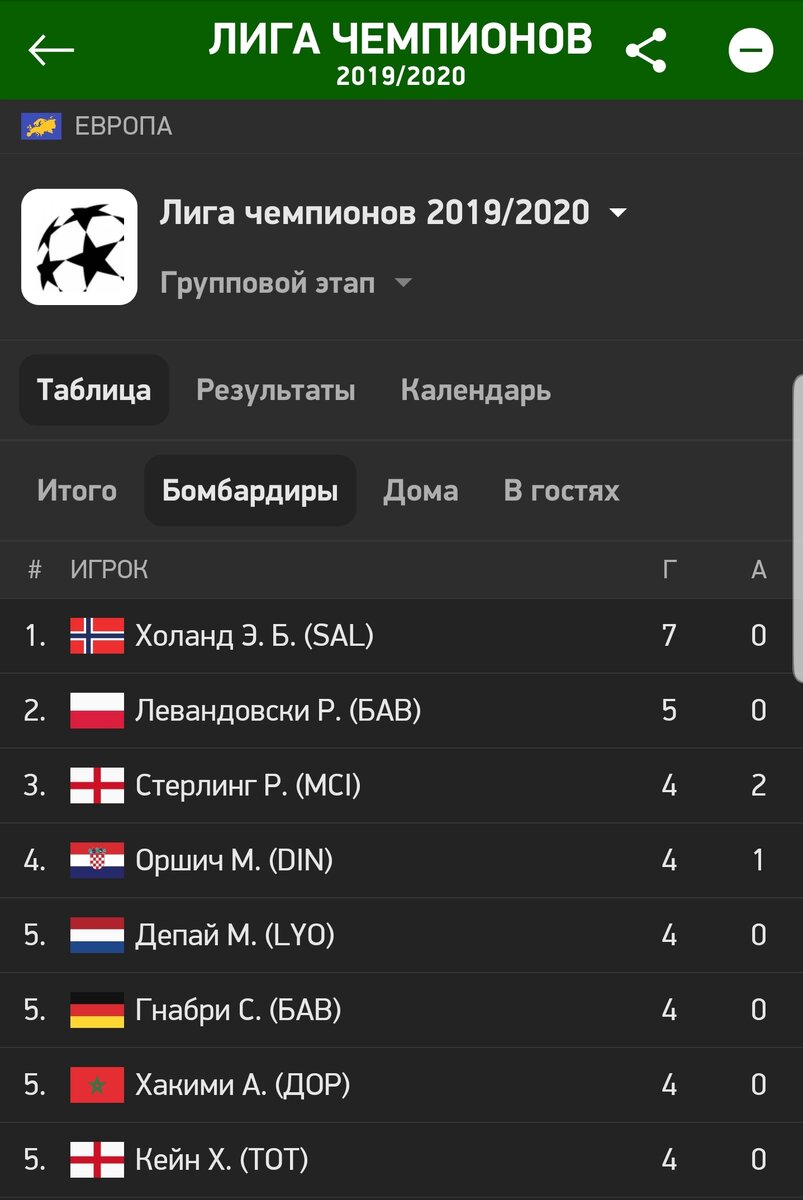Select the Norwegian flag next to Холанд
Image resolution: width=803 pixels, height=1200 pixels.
(x=95, y=636)
